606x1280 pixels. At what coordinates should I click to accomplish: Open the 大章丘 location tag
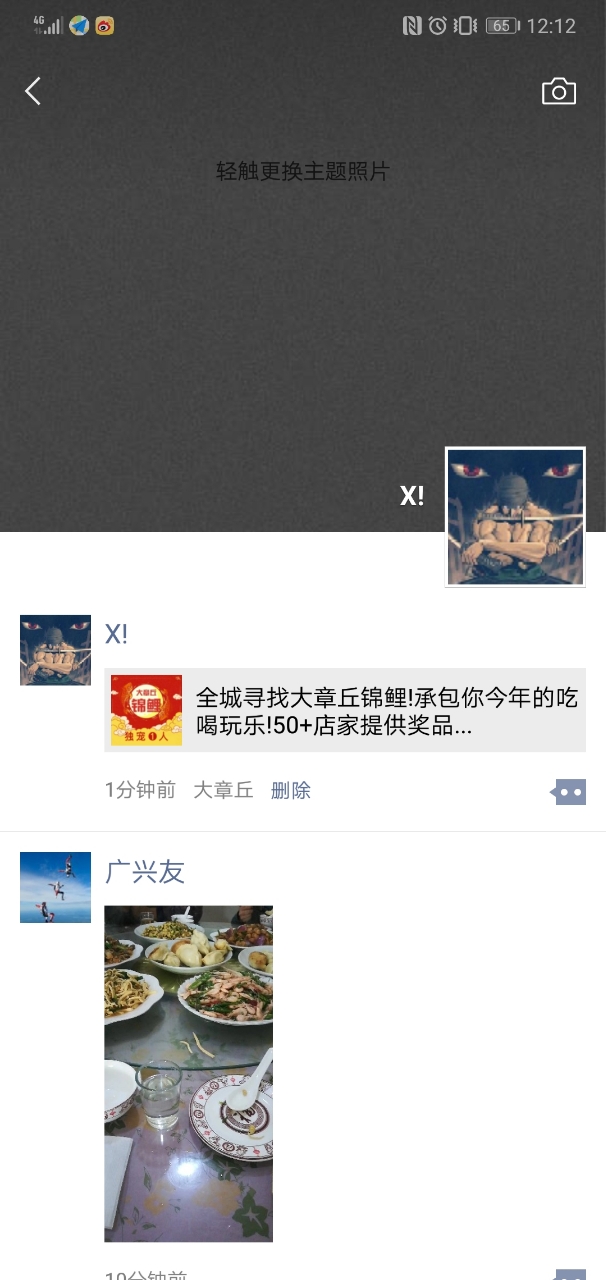(223, 791)
